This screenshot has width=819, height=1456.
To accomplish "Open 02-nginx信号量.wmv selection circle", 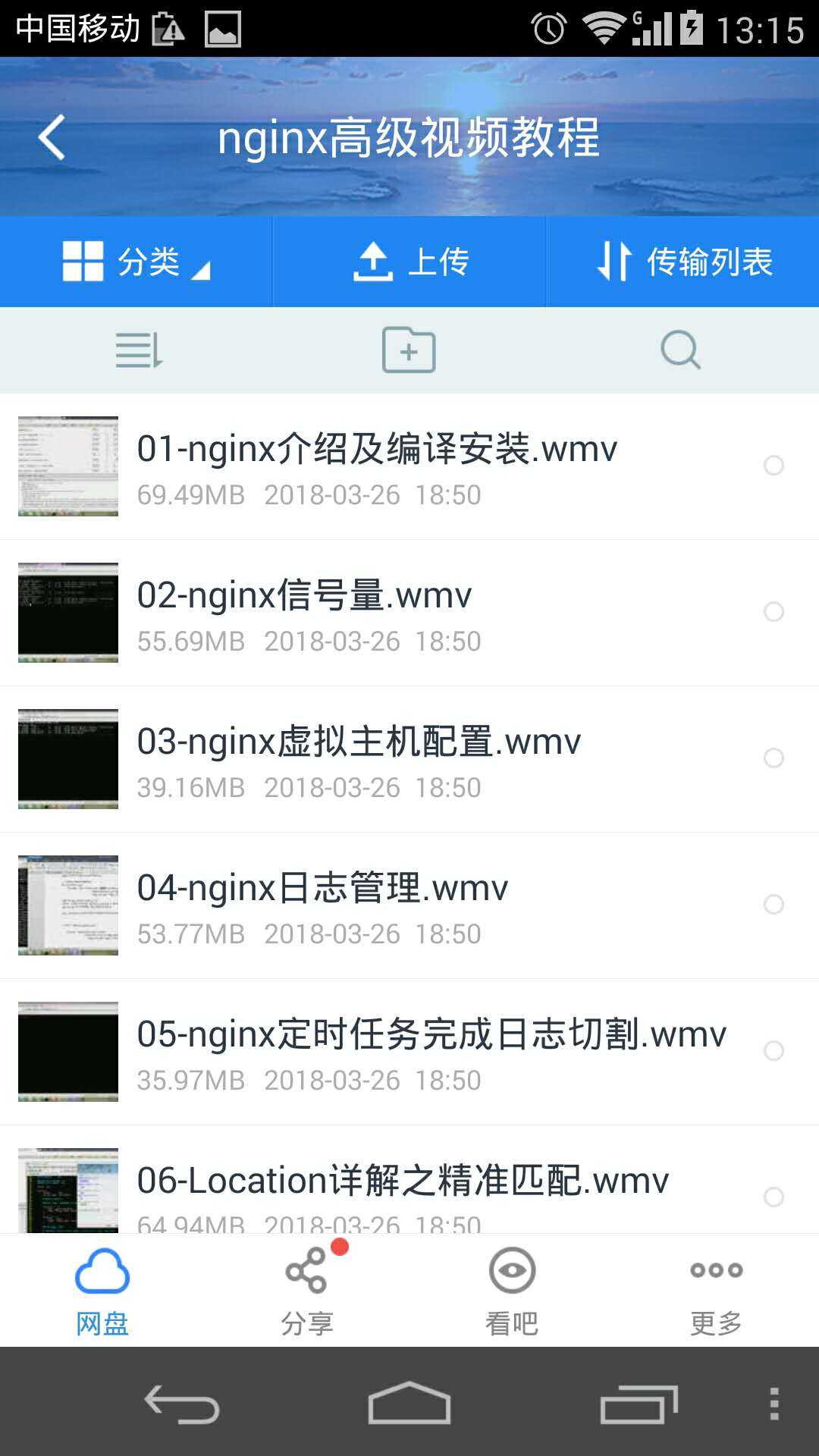I will point(774,612).
